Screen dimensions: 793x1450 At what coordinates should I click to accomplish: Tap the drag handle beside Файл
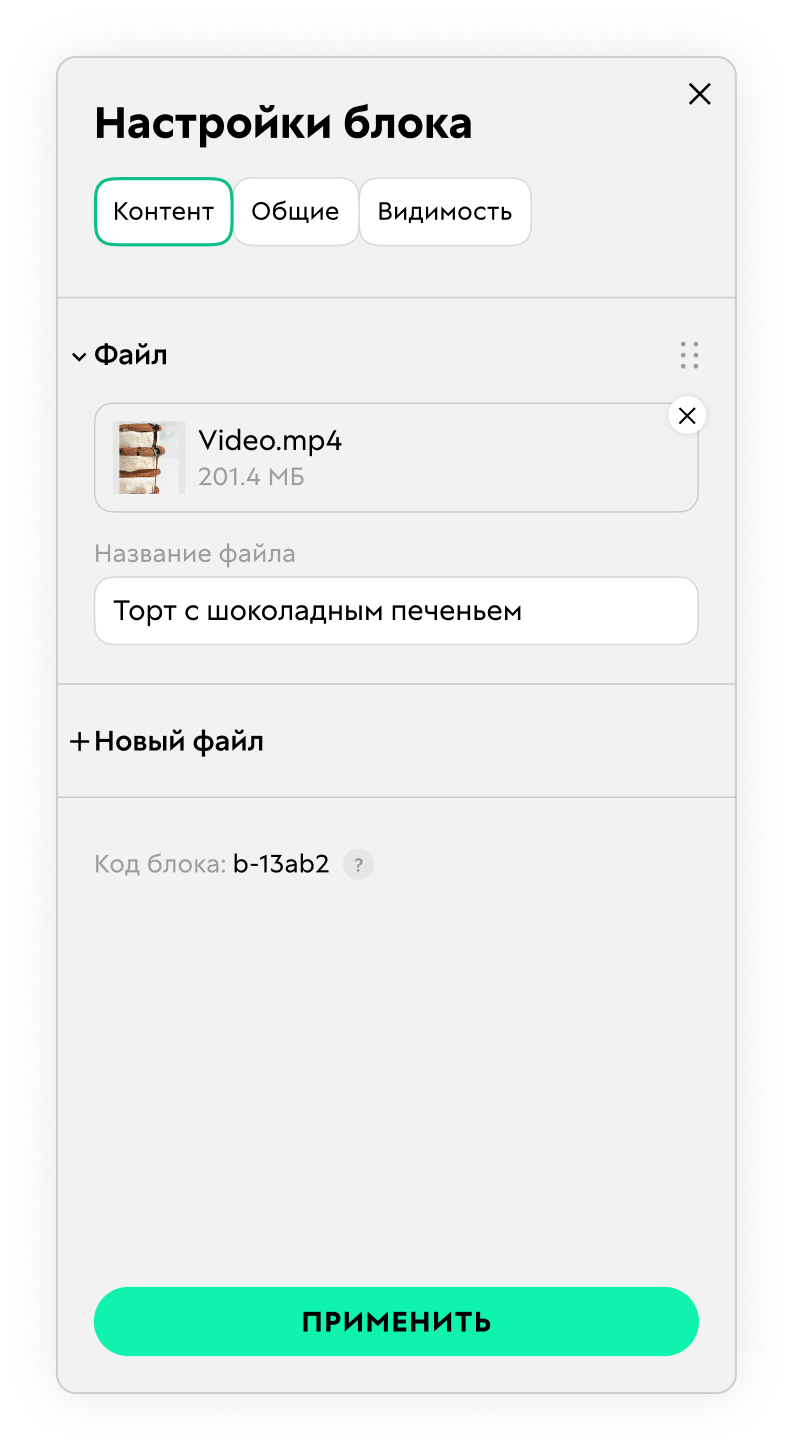pos(689,355)
